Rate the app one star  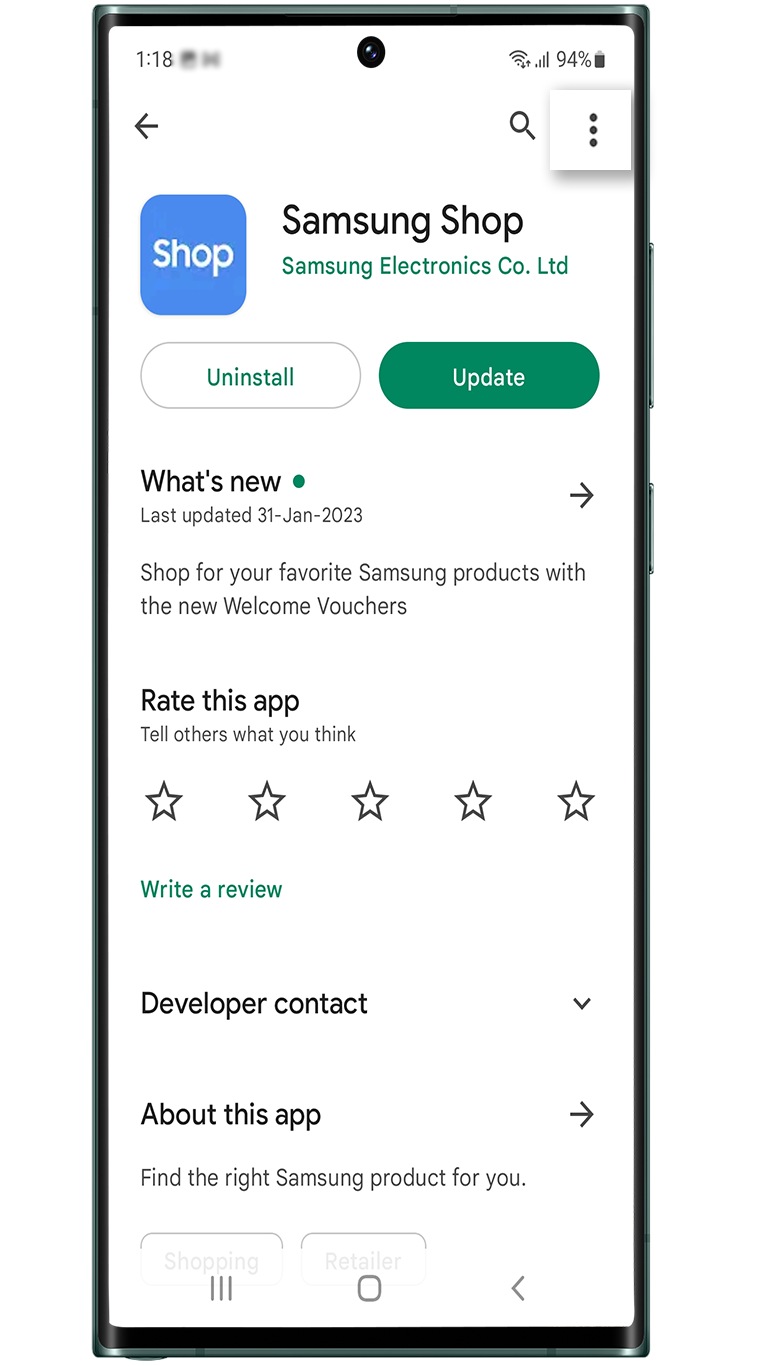pos(164,802)
